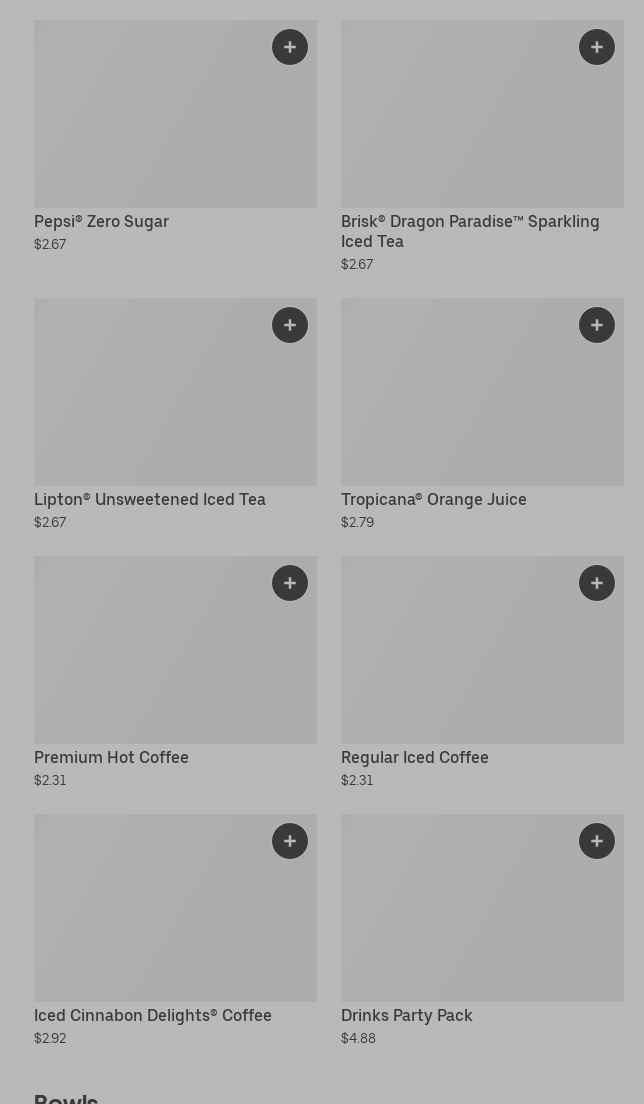The image size is (644, 1104).
Task: Add Brisk Dragon Paradise Sparkling Iced Tea
Action: [x=597, y=47]
